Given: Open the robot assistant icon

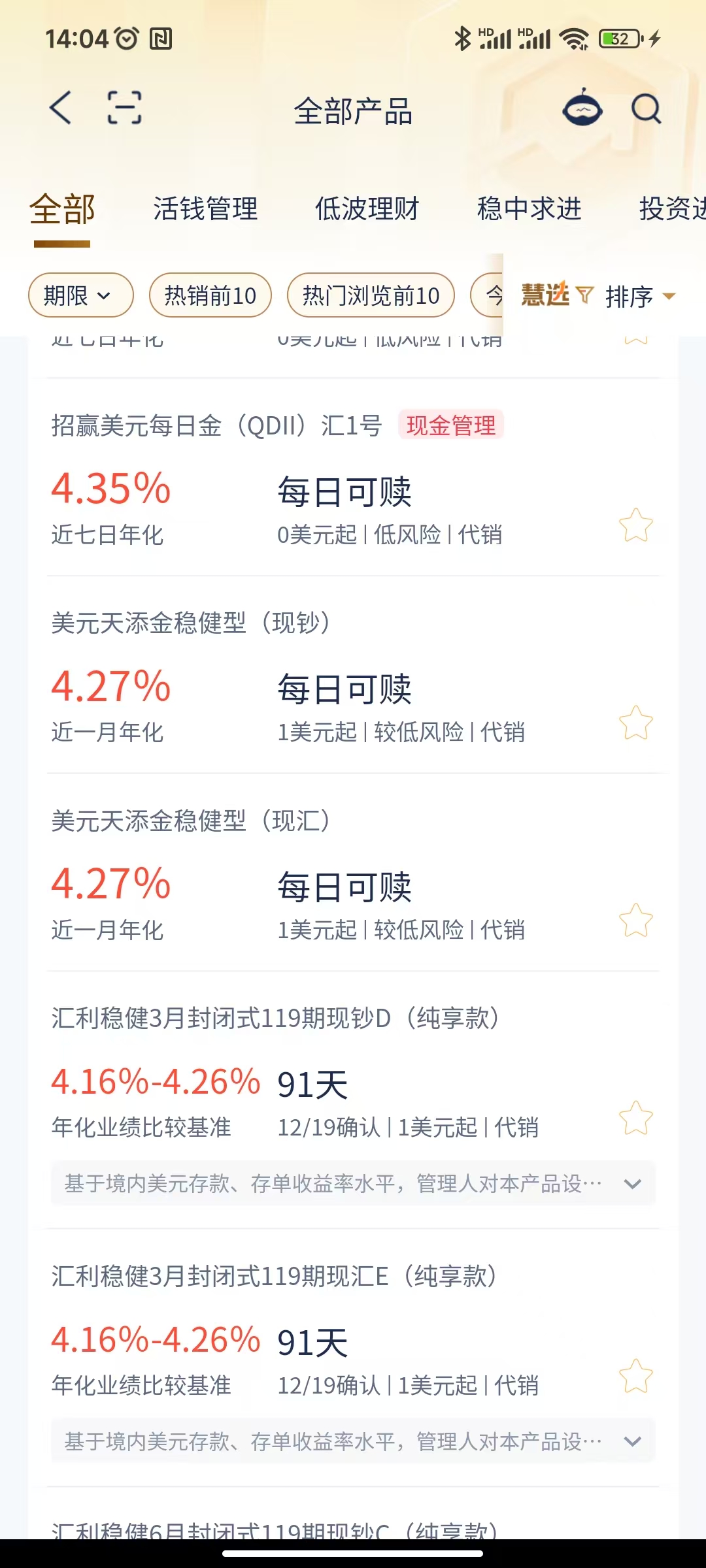Looking at the screenshot, I should 582,109.
